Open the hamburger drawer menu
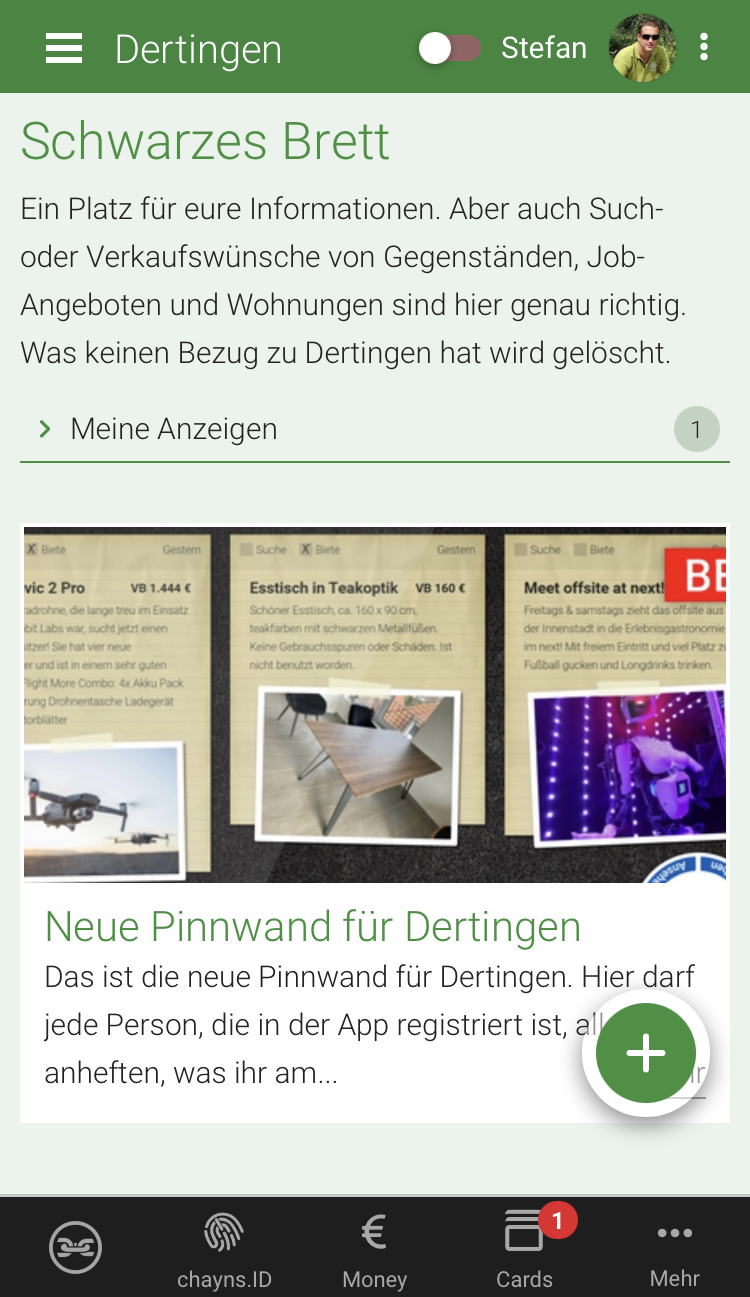This screenshot has width=750, height=1297. [64, 48]
